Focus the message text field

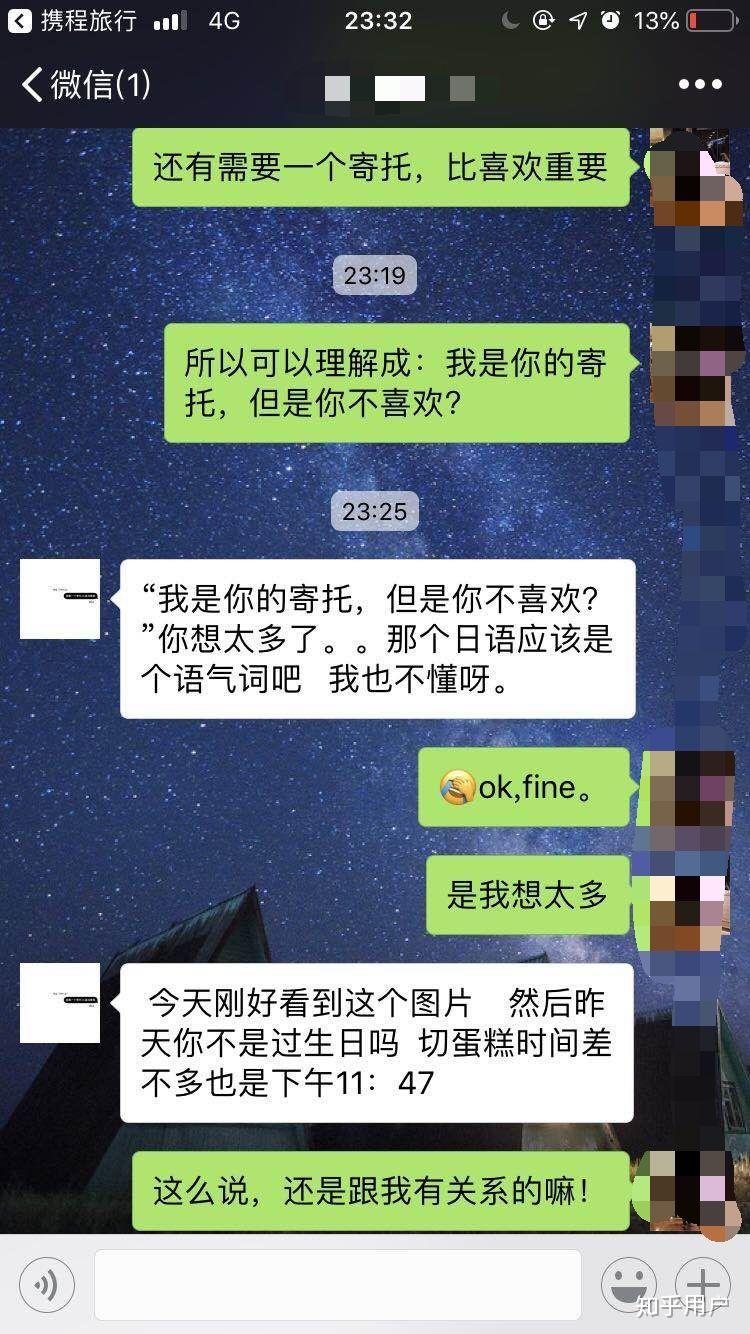tap(337, 1284)
